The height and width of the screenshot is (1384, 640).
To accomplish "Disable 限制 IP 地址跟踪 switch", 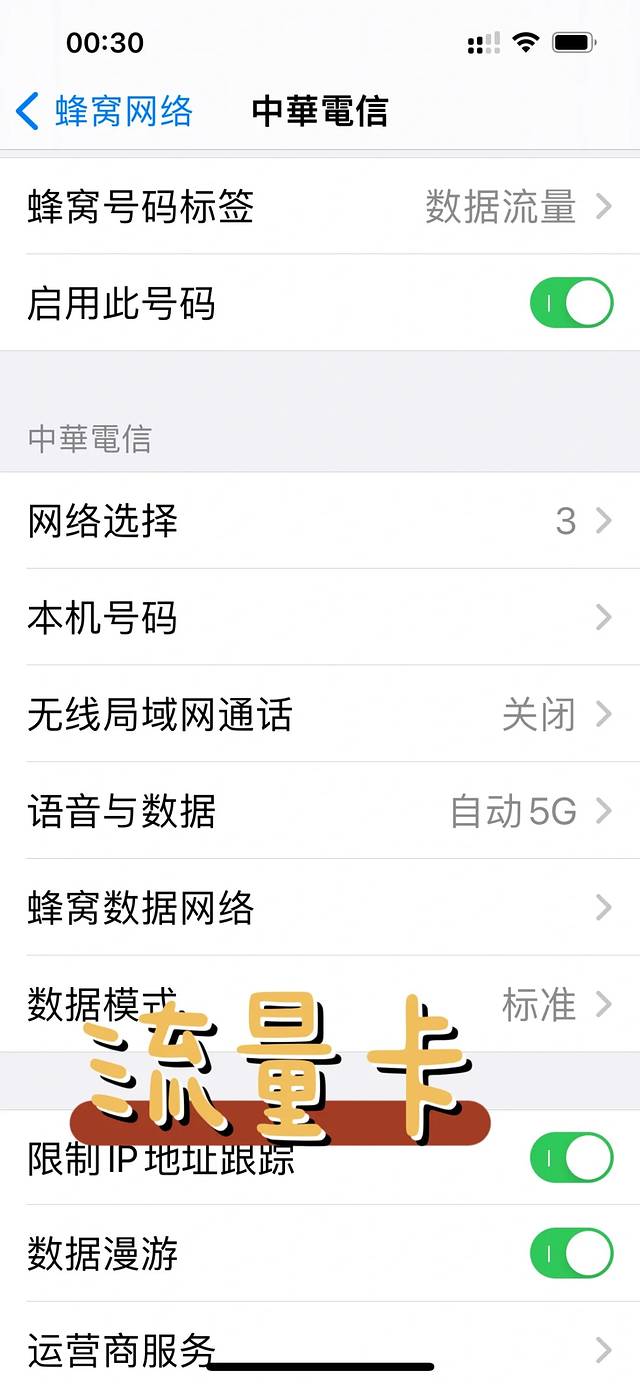I will [x=570, y=1159].
